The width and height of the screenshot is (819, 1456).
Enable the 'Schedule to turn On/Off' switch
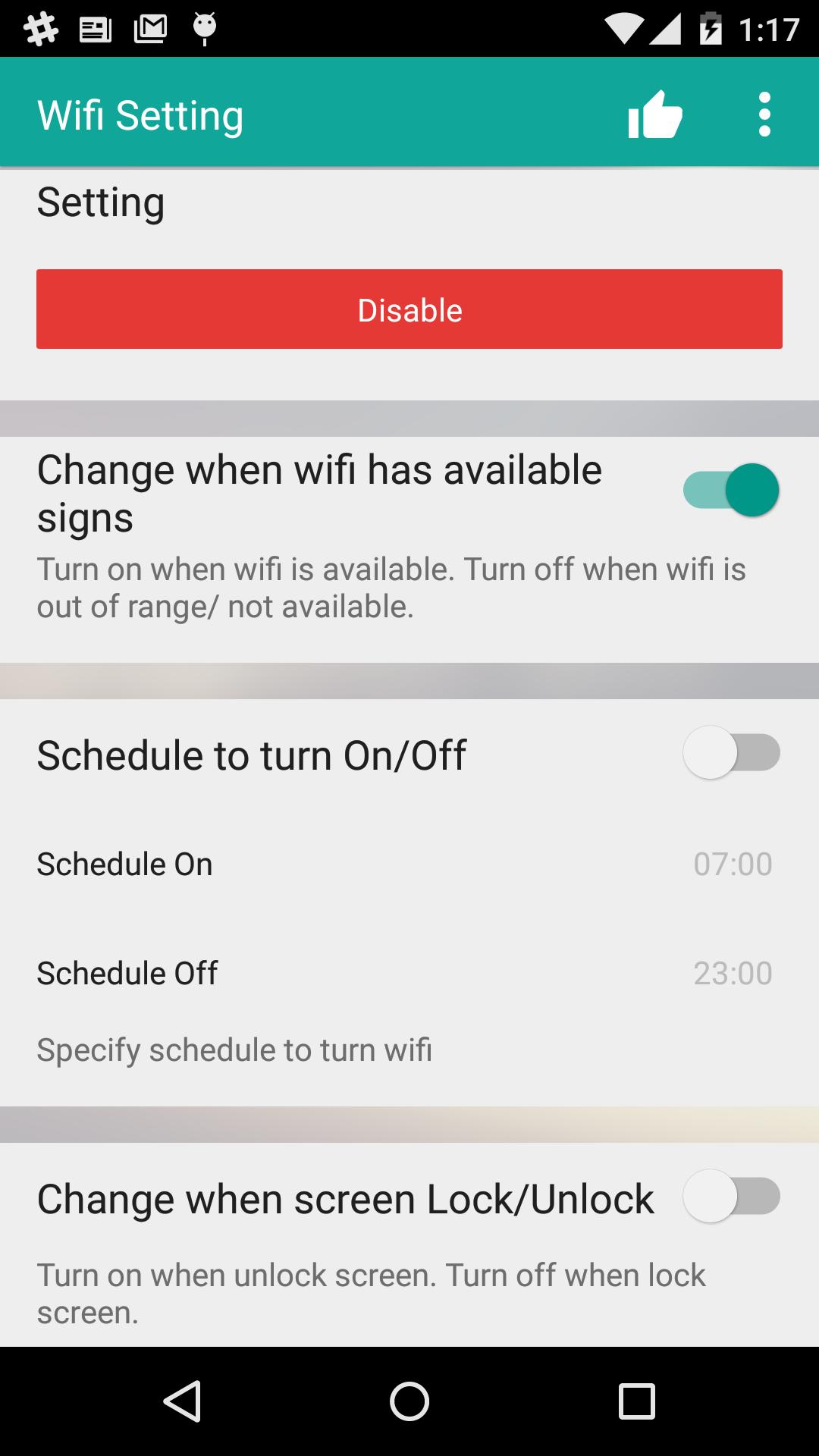pyautogui.click(x=730, y=753)
